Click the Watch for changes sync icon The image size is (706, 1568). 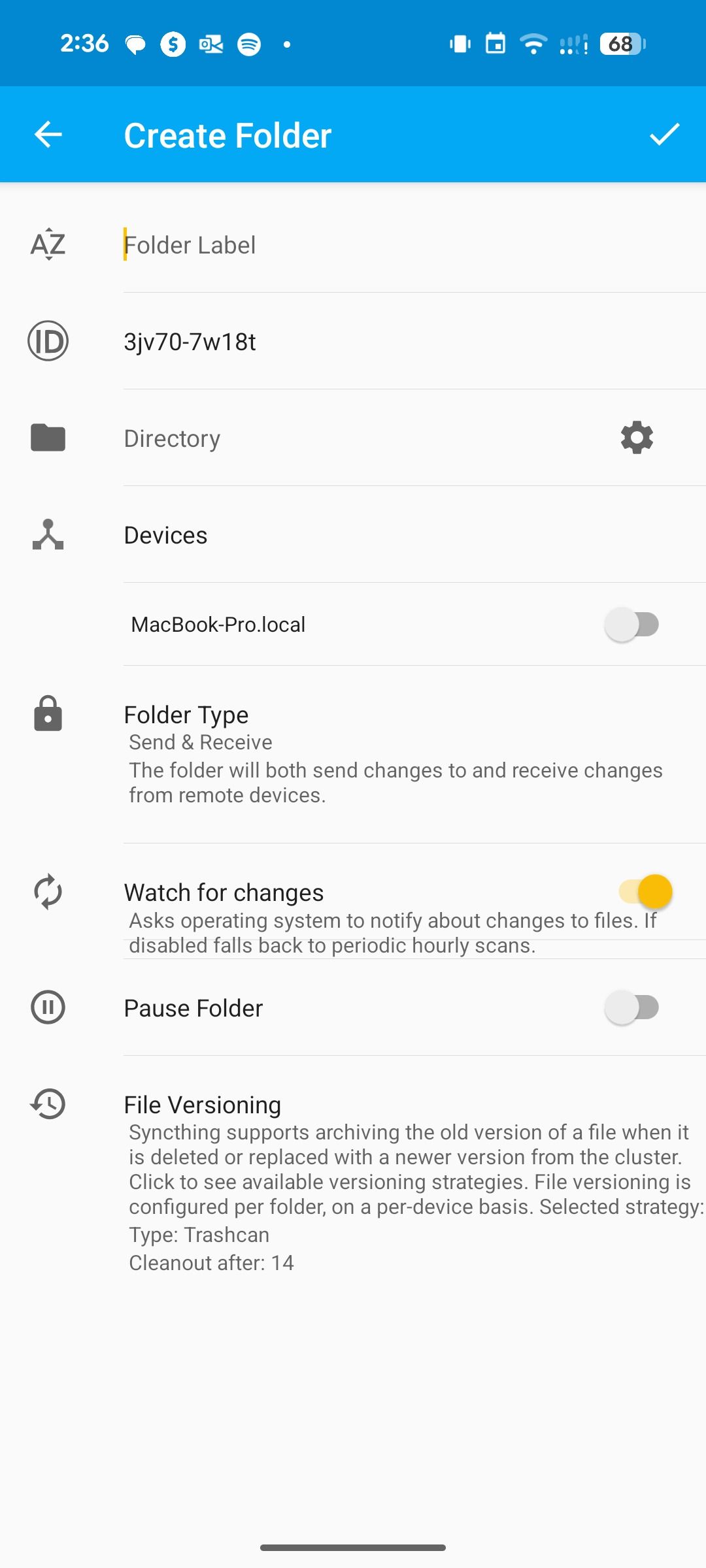click(48, 892)
